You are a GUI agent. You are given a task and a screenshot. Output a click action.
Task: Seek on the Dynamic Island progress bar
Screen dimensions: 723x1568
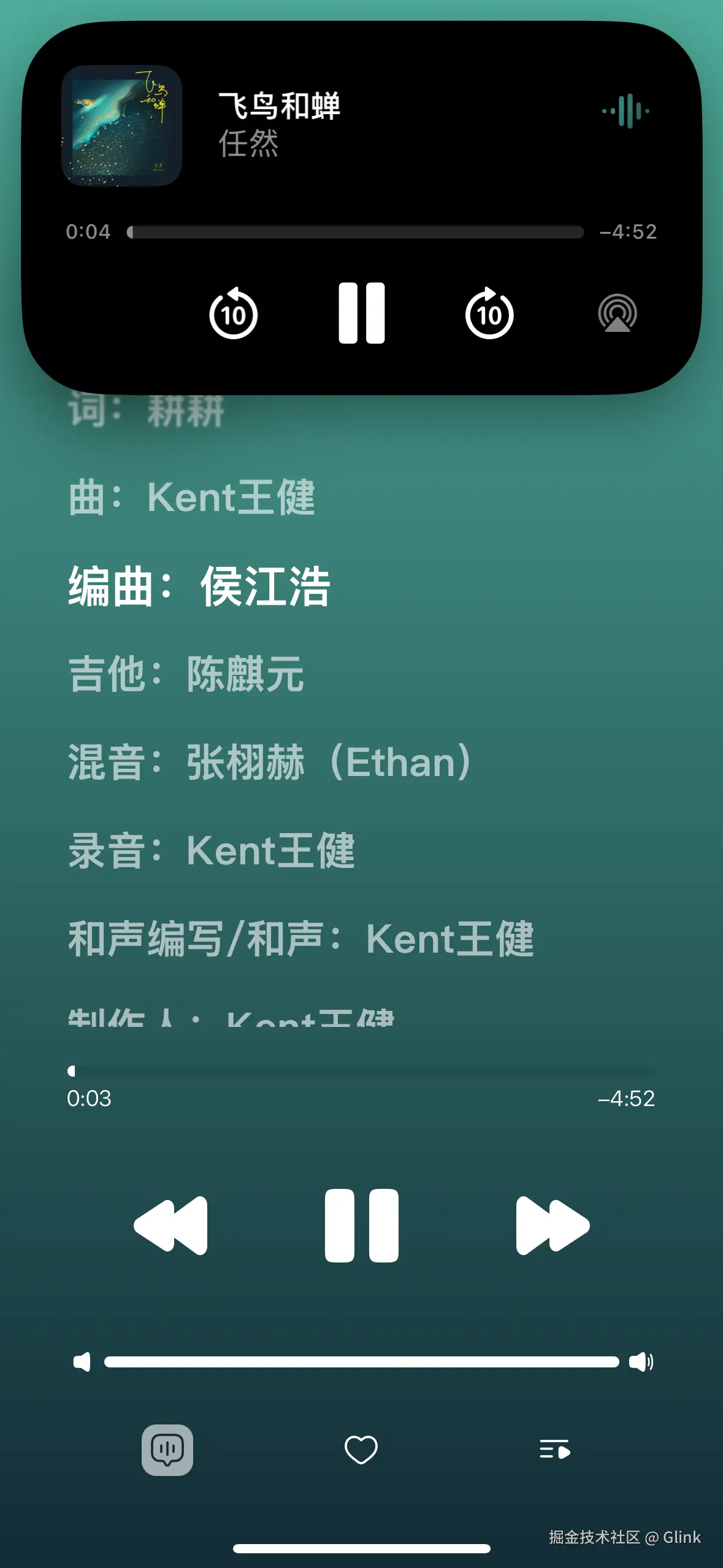click(356, 232)
